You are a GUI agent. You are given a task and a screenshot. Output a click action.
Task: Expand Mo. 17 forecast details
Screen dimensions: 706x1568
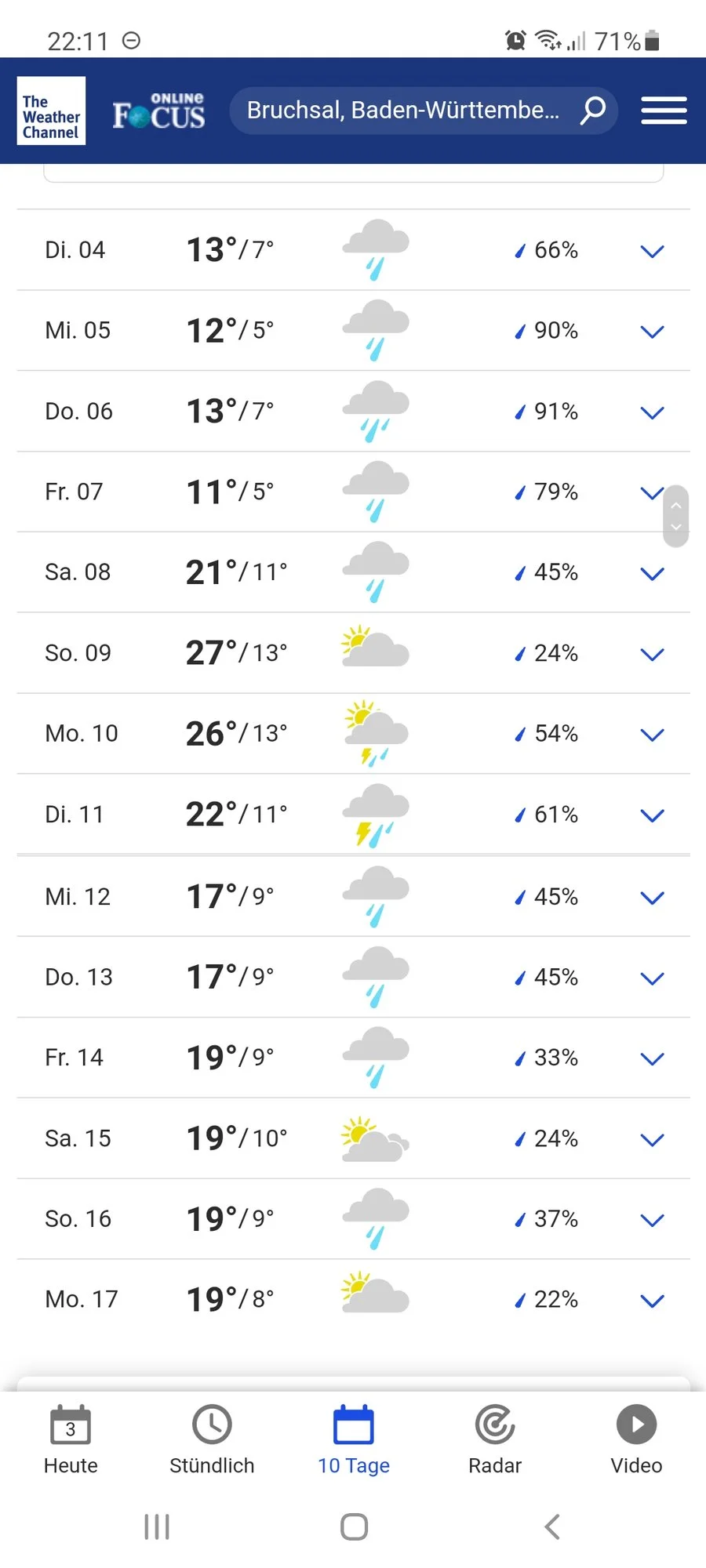(x=652, y=1301)
